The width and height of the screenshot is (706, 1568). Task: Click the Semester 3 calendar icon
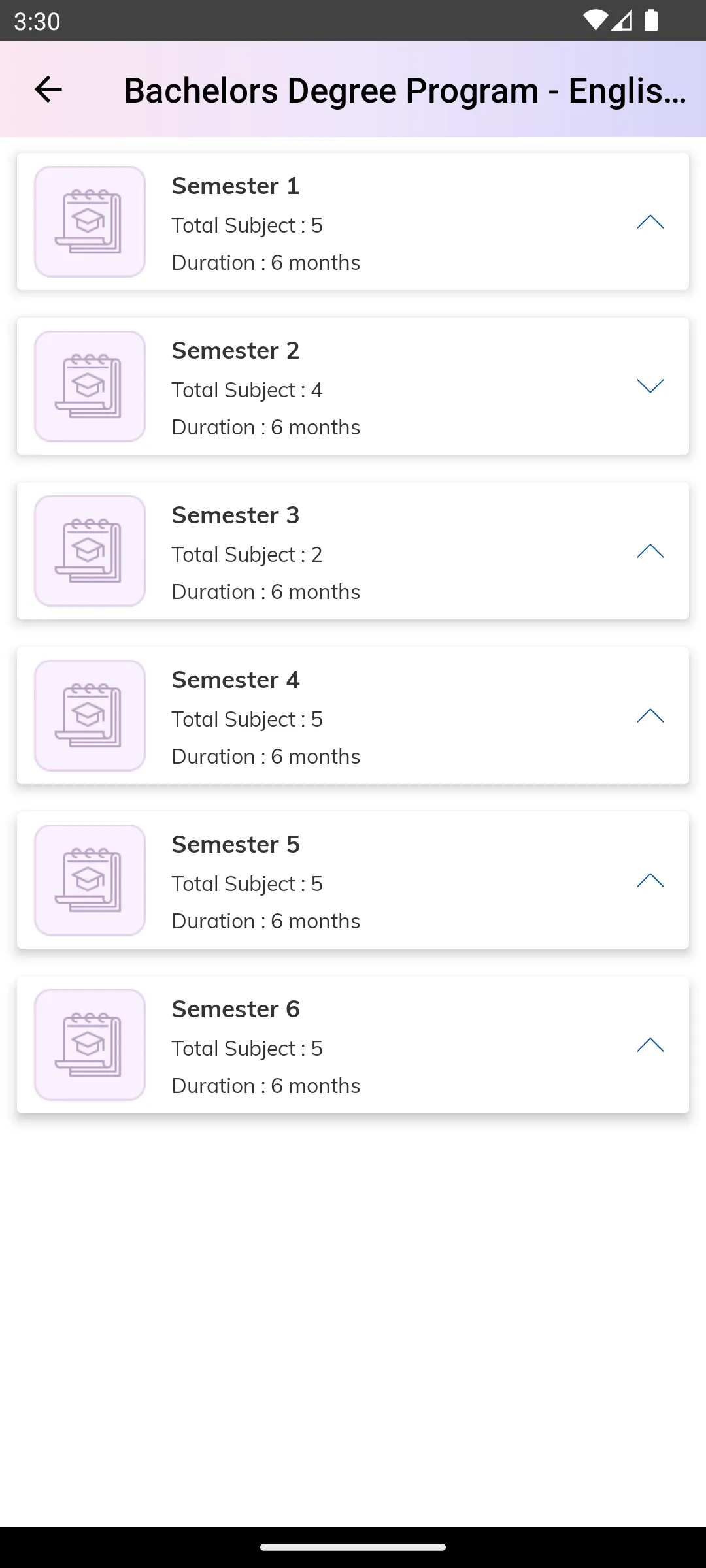tap(90, 551)
